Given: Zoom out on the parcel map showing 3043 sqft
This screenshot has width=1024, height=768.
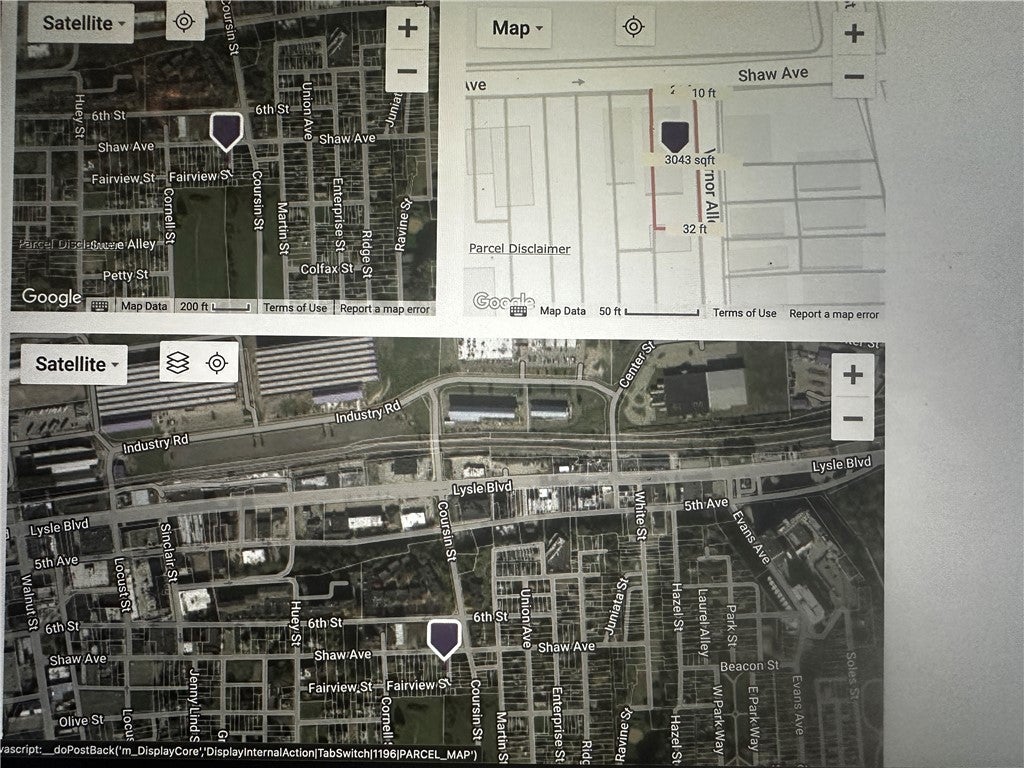Looking at the screenshot, I should pyautogui.click(x=853, y=76).
